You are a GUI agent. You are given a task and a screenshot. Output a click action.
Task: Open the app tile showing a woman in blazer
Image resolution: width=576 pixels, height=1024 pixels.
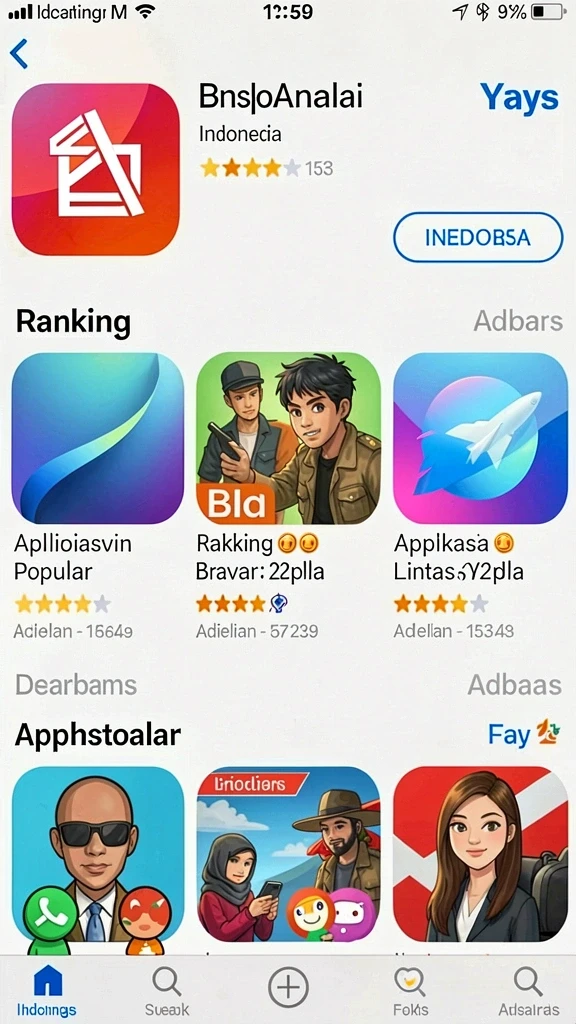click(x=480, y=854)
